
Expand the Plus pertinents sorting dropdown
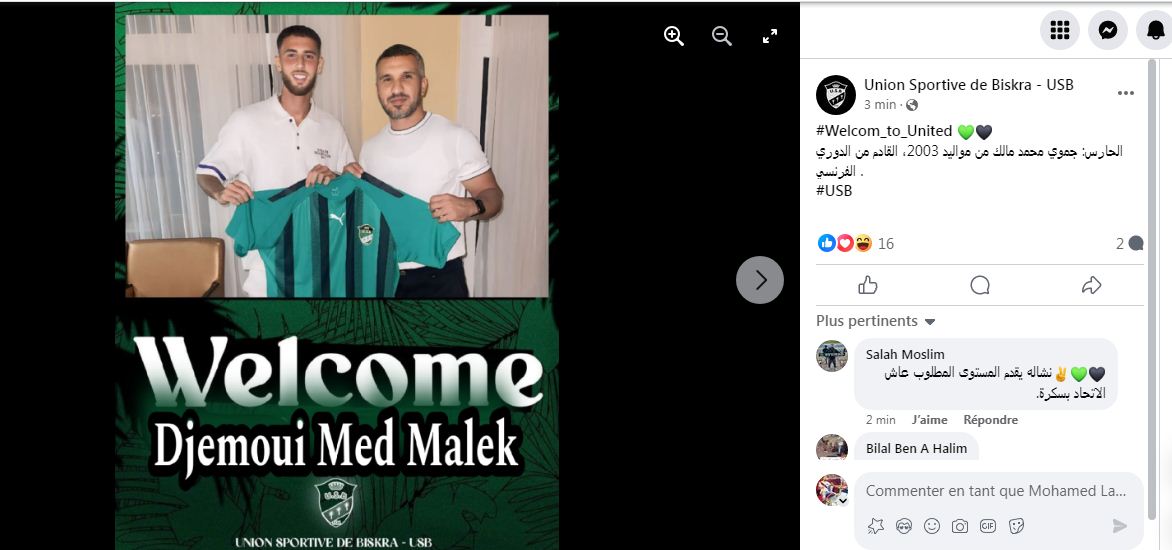coord(876,321)
